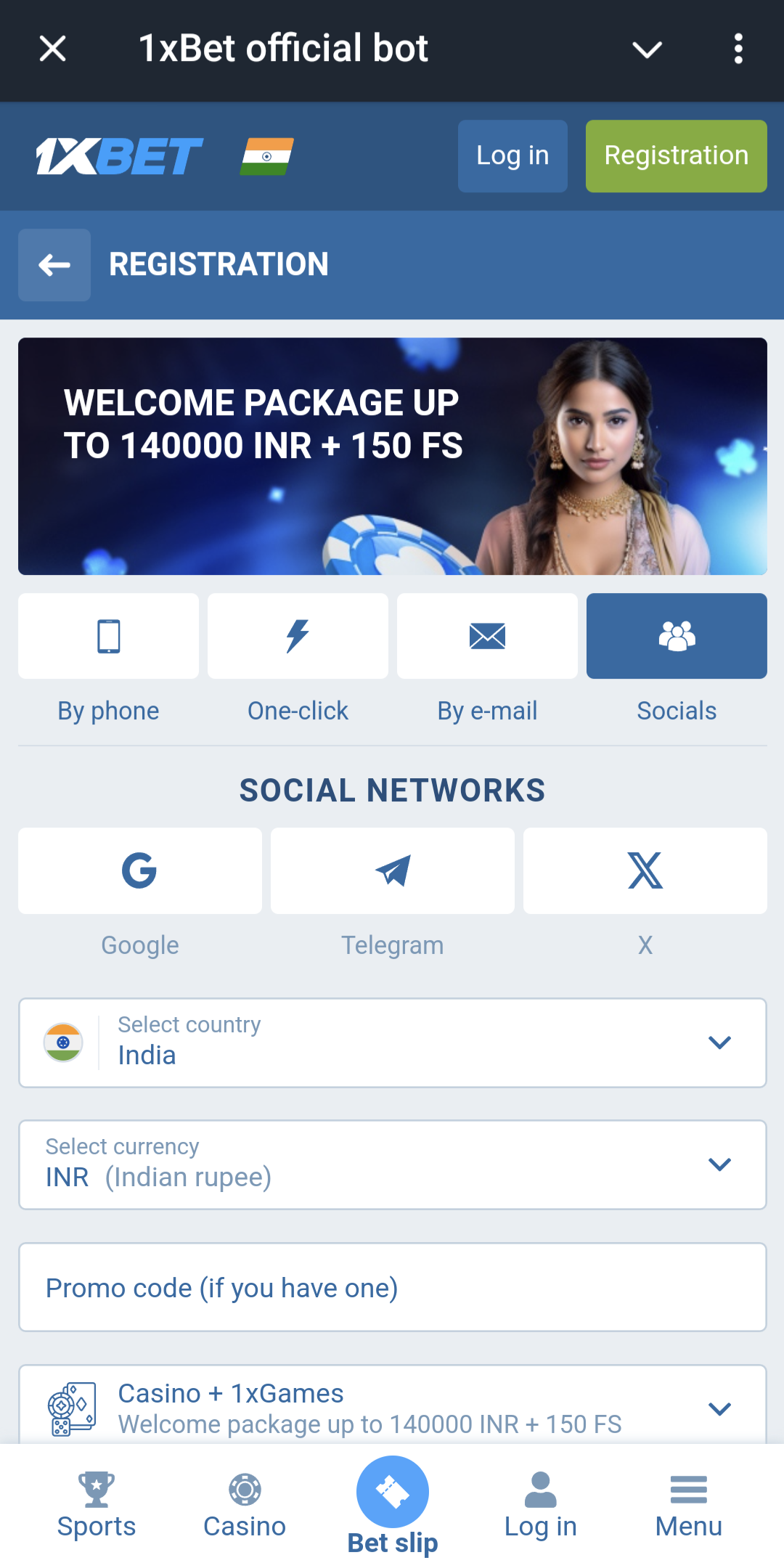
Task: Open the Bet slip
Action: (x=392, y=1504)
